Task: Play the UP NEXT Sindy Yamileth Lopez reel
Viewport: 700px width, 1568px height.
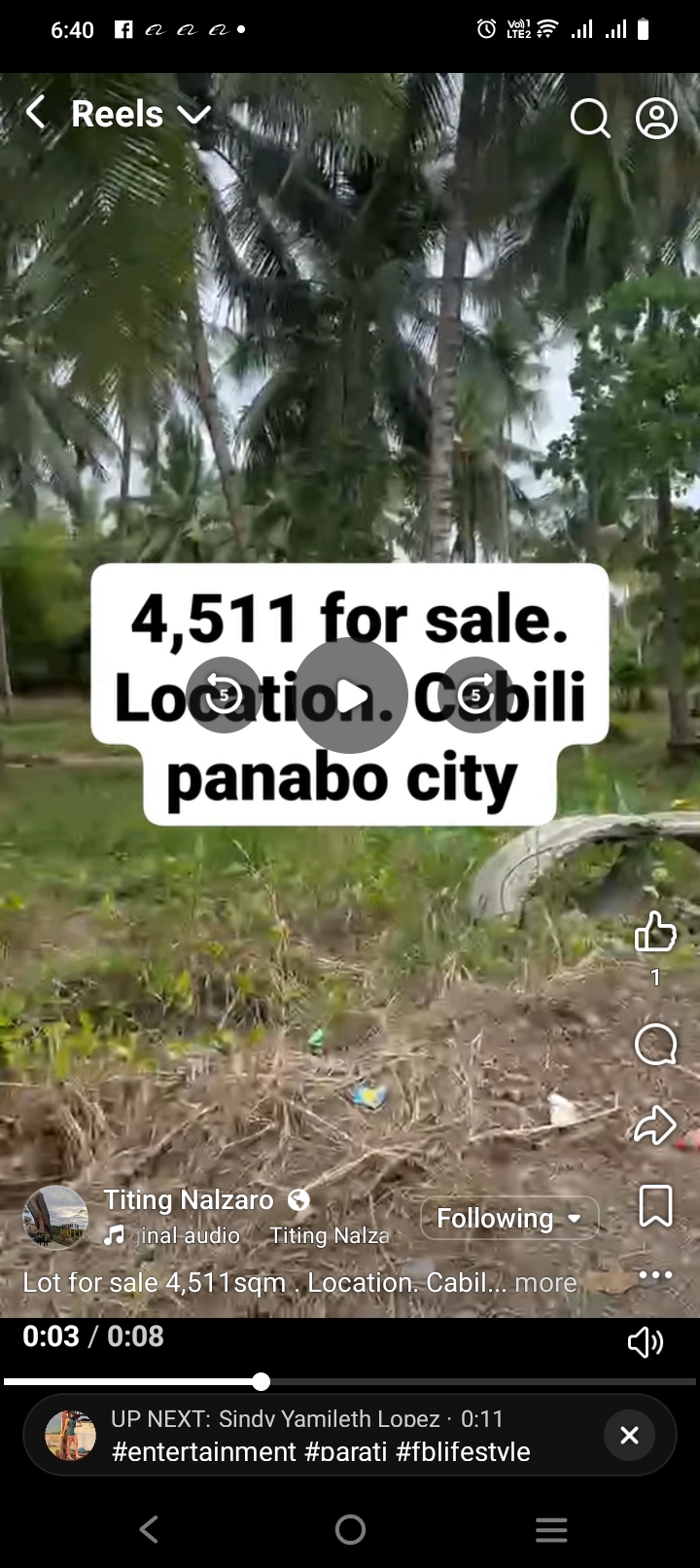Action: (321, 1435)
